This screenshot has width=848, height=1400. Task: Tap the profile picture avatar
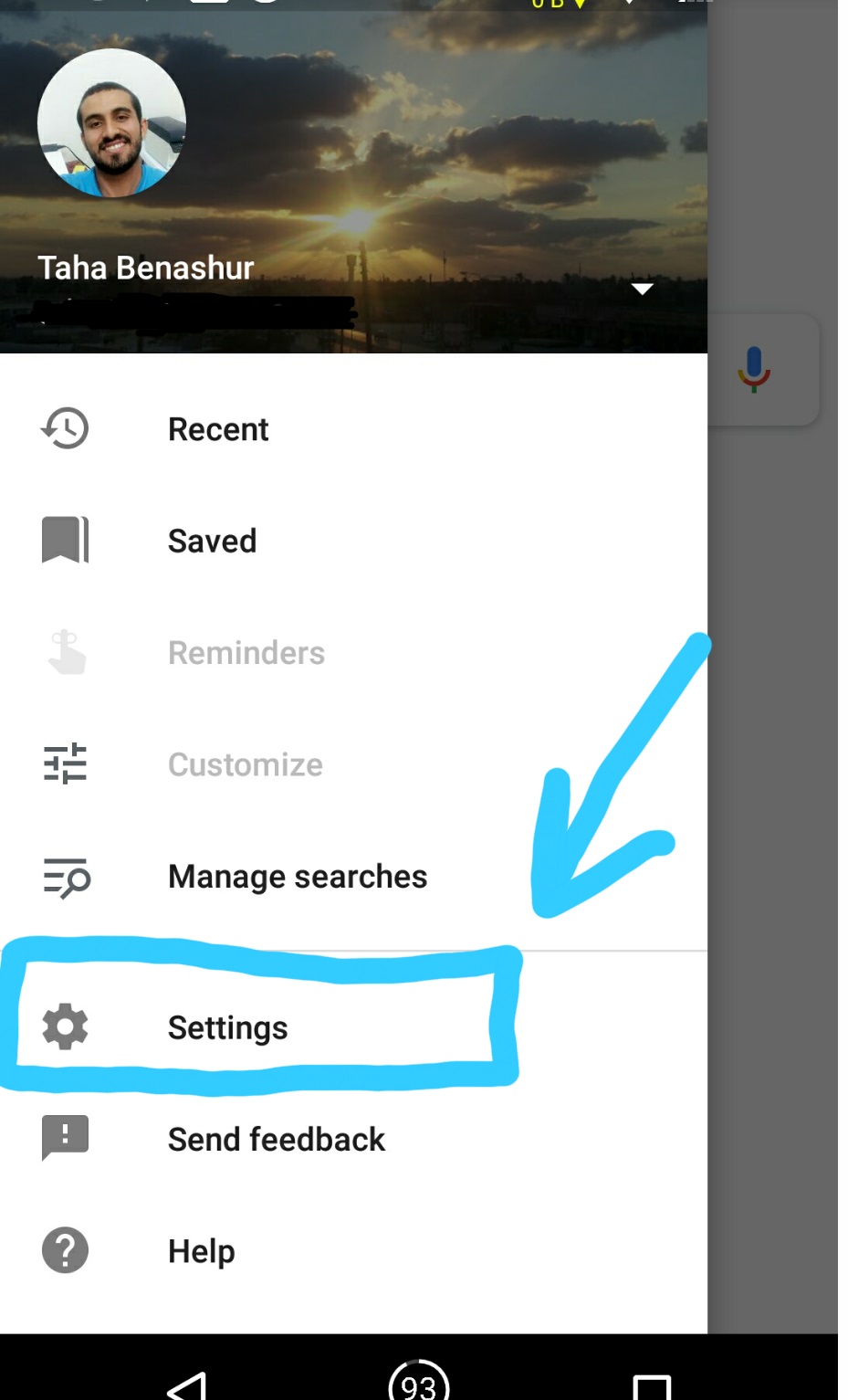click(111, 123)
